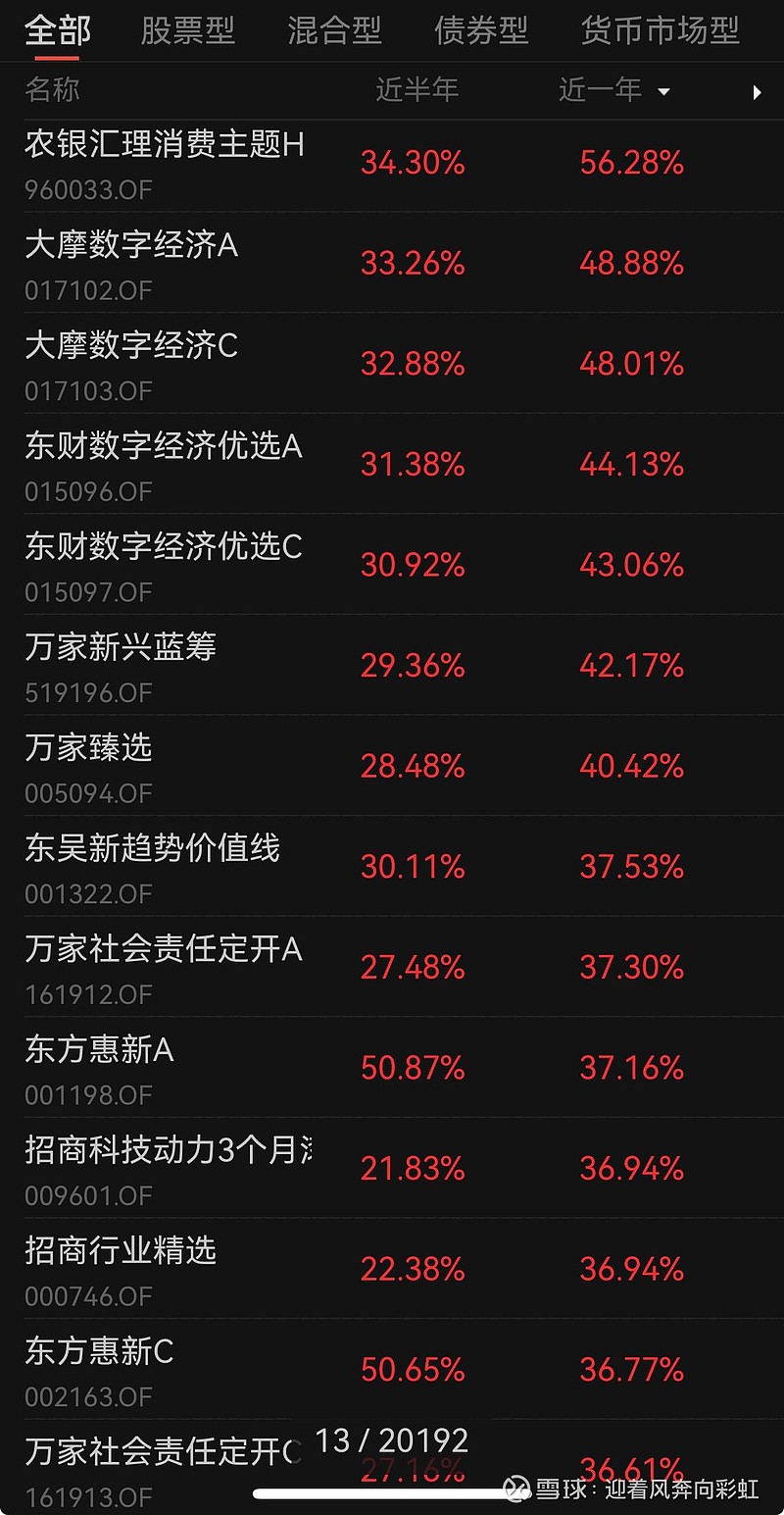View 招商行业精选 fund details
784x1515 pixels.
click(x=122, y=1250)
